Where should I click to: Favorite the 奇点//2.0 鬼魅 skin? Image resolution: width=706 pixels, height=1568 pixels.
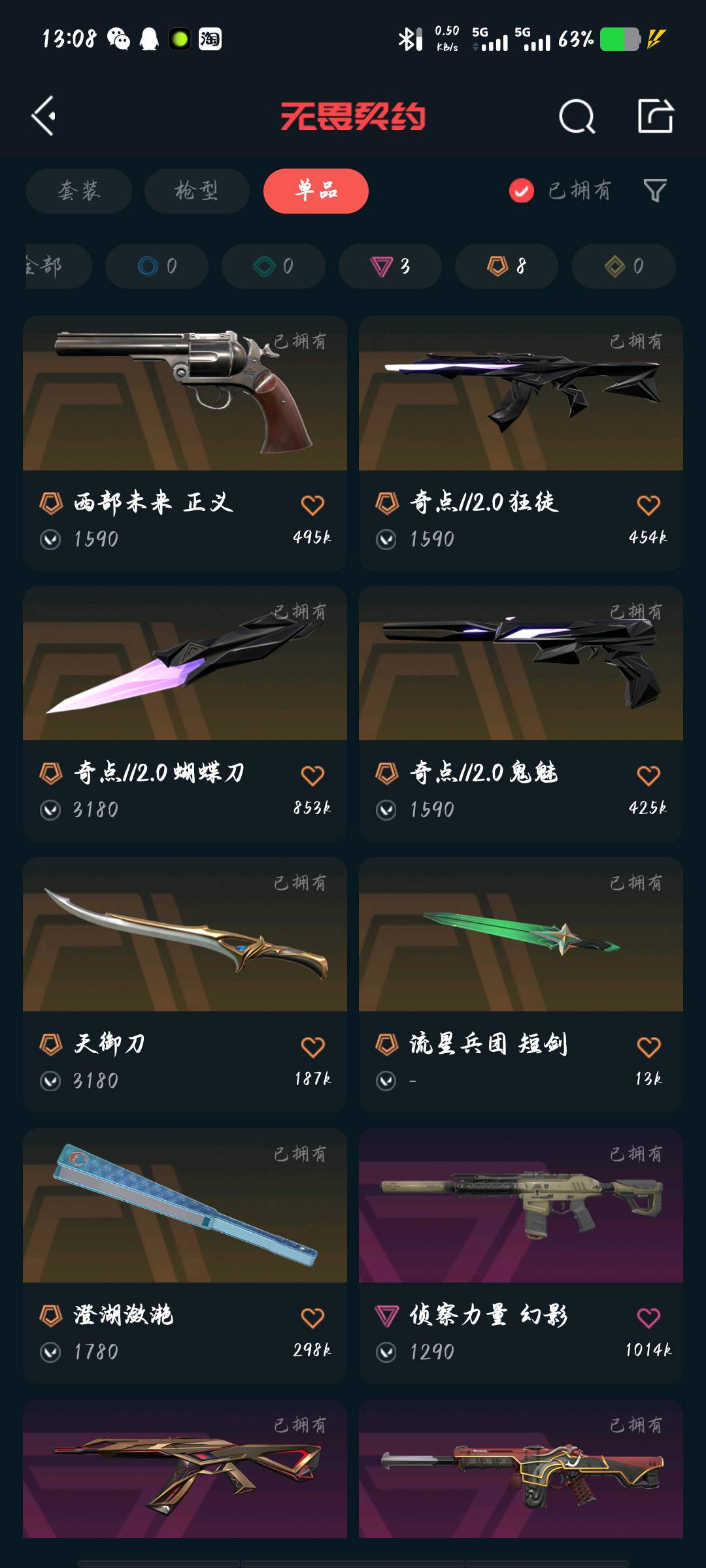point(648,776)
